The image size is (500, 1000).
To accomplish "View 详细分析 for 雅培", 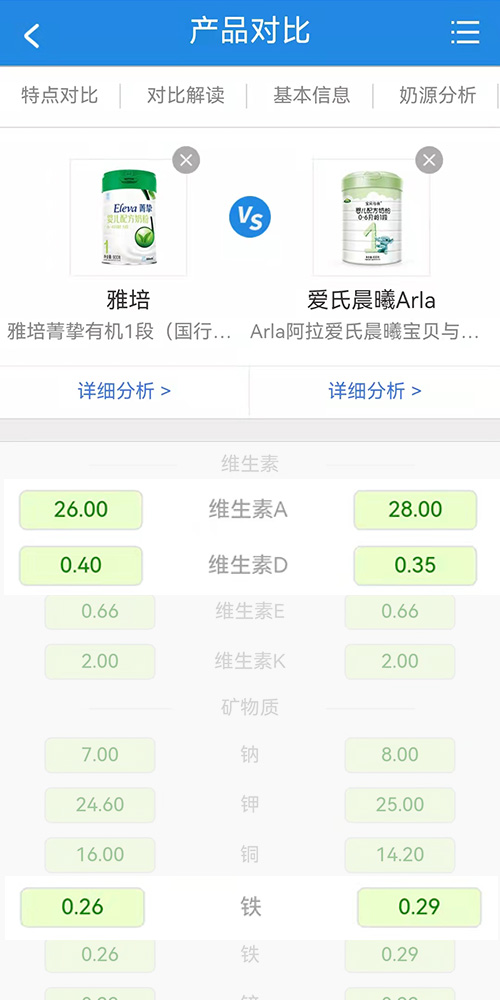I will click(124, 391).
